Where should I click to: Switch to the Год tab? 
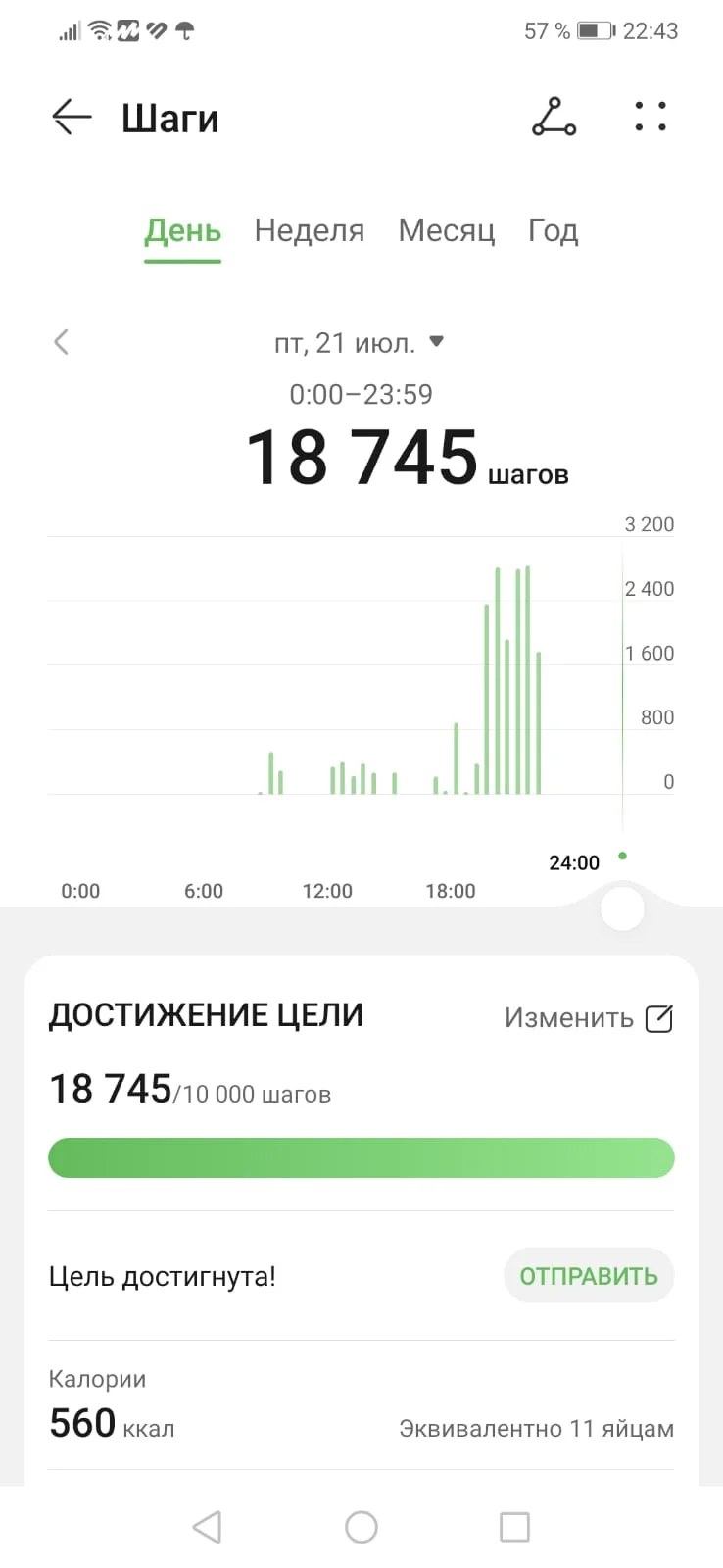[x=554, y=231]
